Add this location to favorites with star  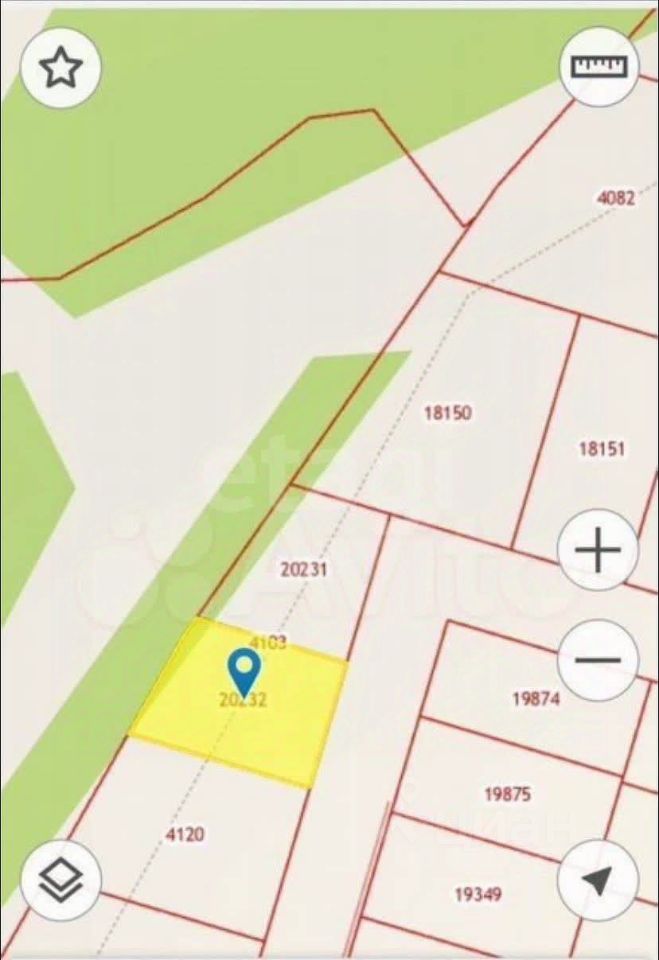[x=61, y=68]
